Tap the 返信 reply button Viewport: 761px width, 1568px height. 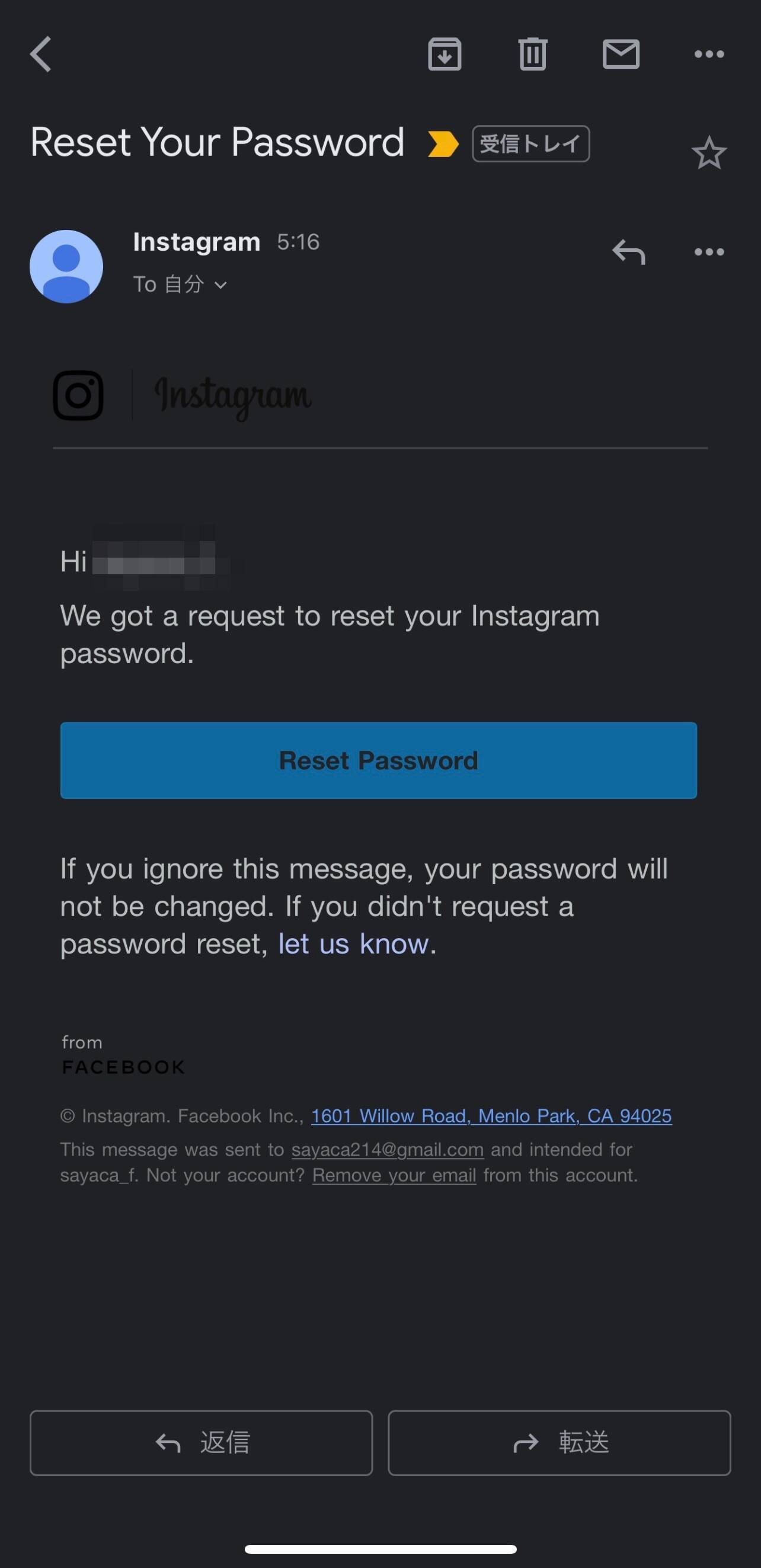pyautogui.click(x=201, y=1442)
